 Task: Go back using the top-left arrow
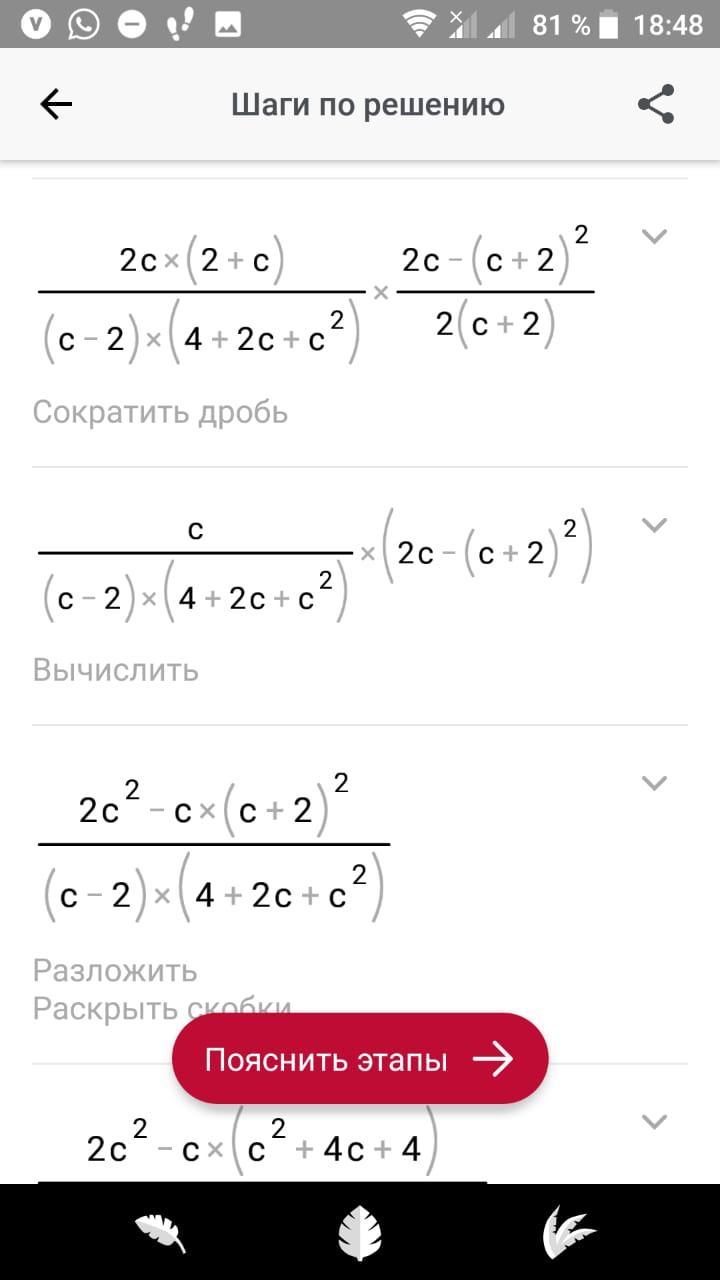coord(56,104)
